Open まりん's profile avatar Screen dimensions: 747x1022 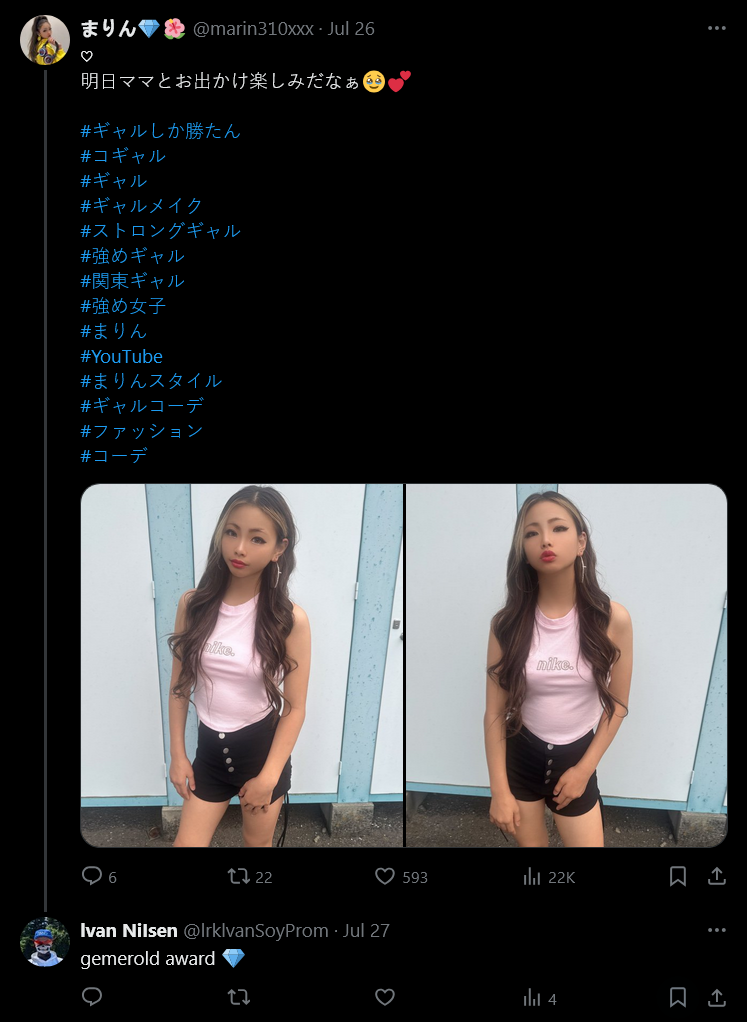click(45, 40)
